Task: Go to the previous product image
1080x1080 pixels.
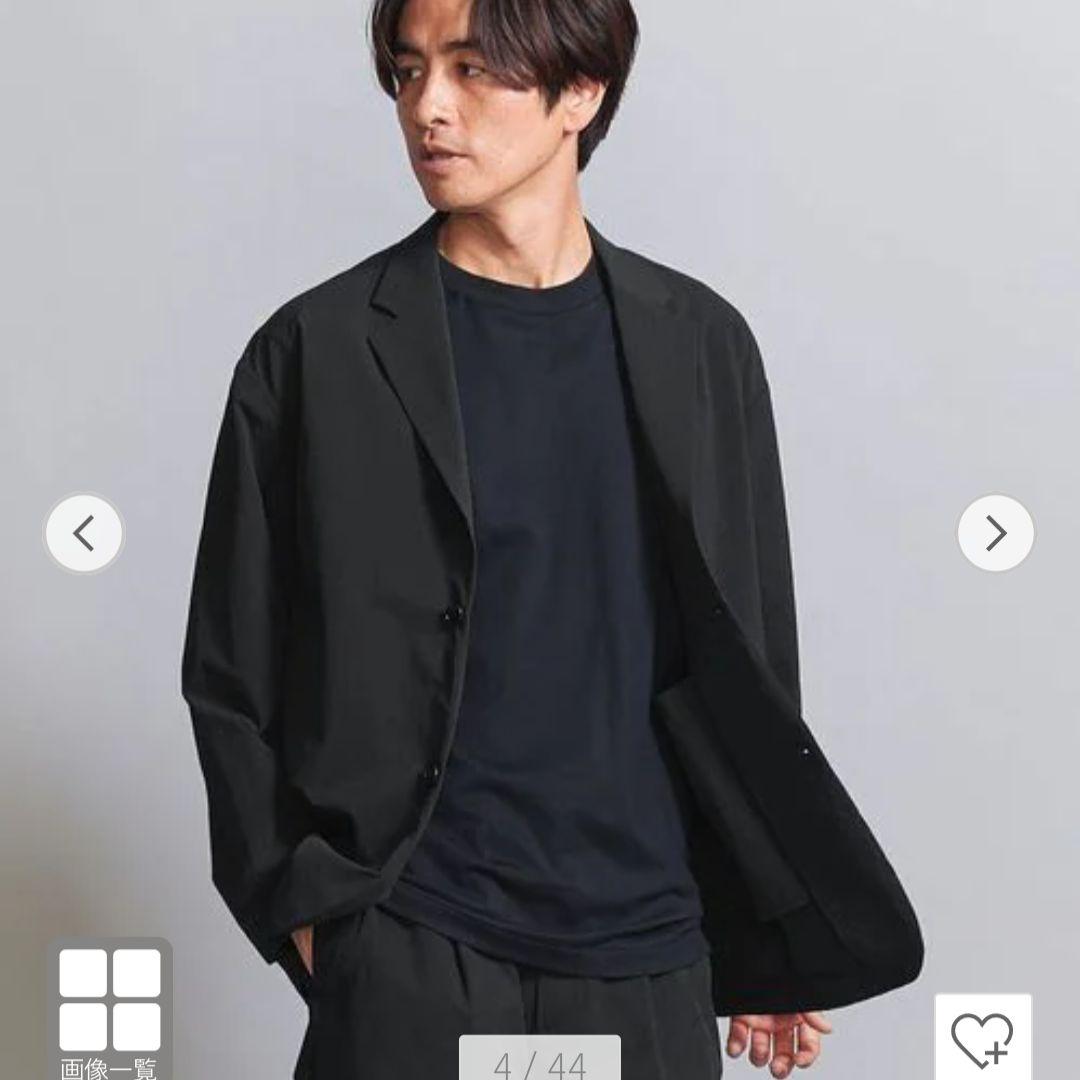Action: pyautogui.click(x=84, y=534)
